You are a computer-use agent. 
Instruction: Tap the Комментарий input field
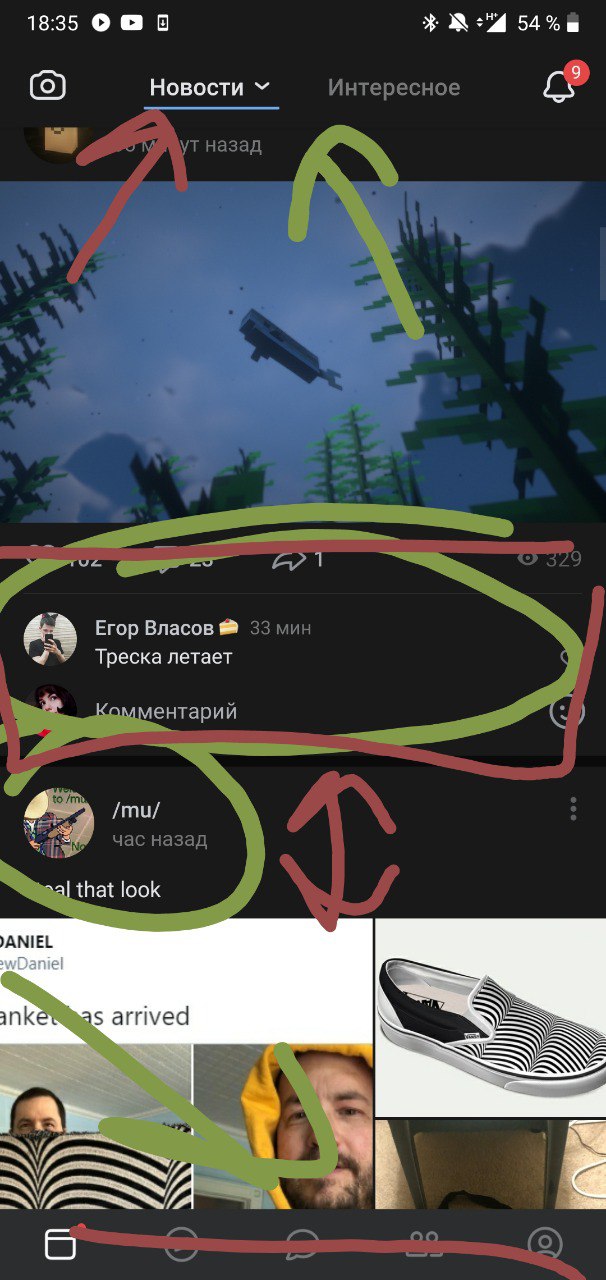click(x=300, y=711)
